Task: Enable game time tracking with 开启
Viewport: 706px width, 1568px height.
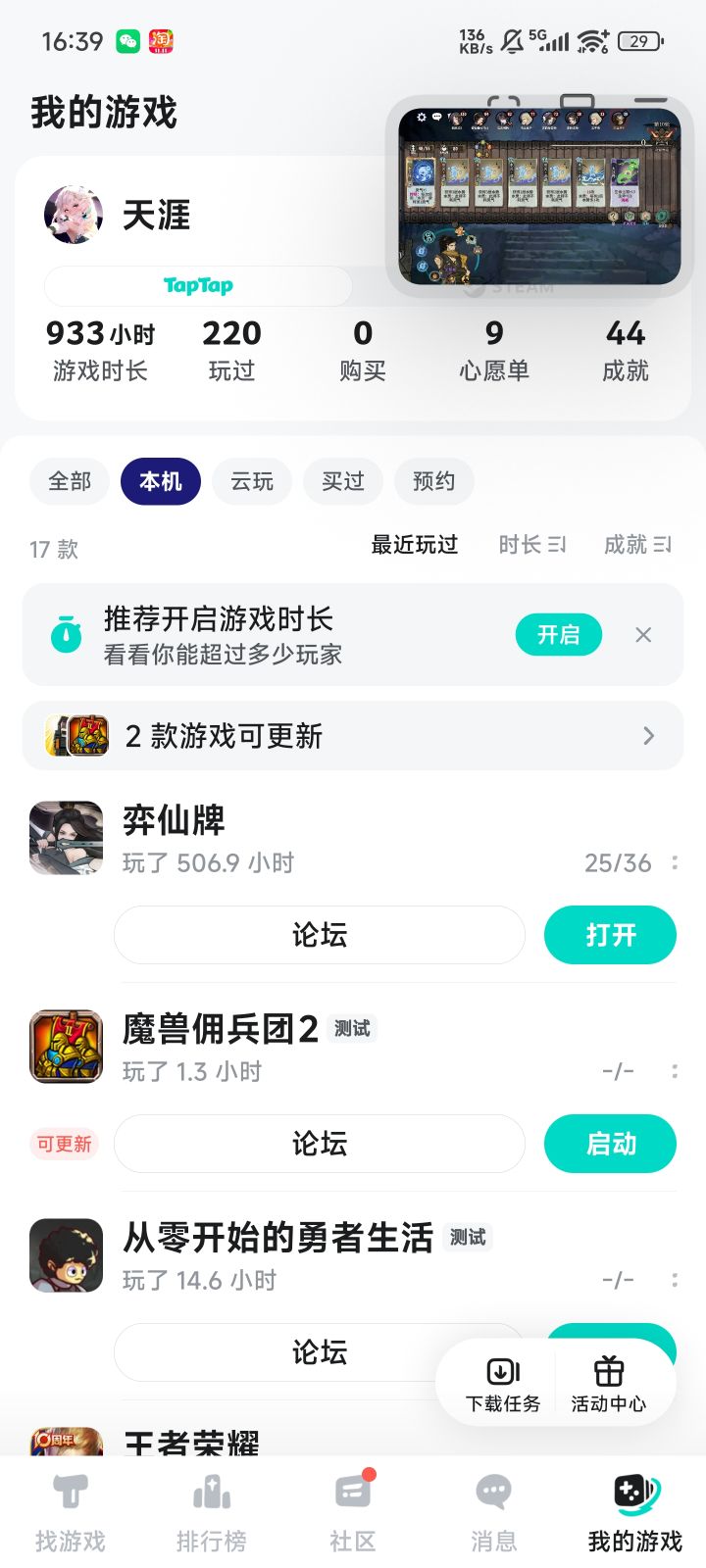Action: pyautogui.click(x=558, y=635)
